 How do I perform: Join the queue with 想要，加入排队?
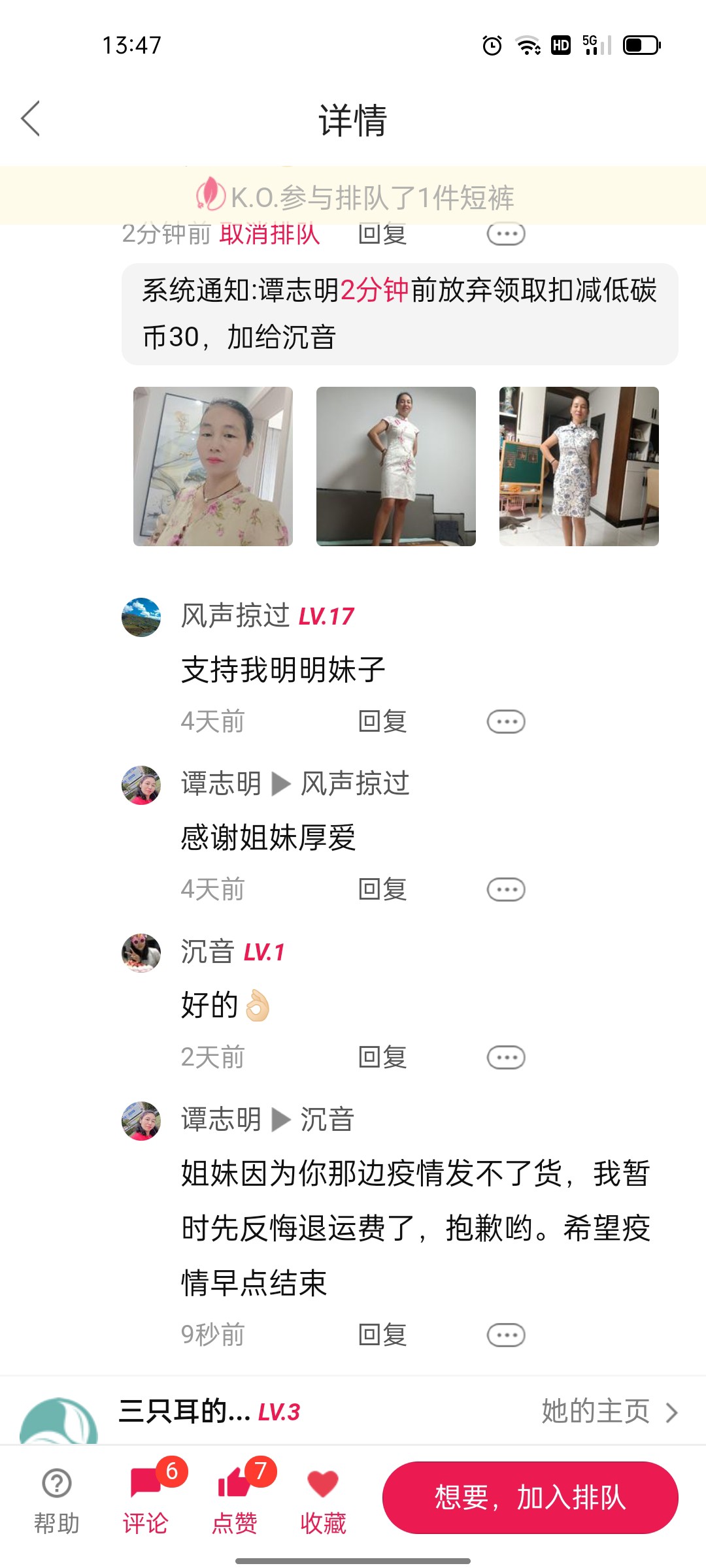coord(530,1497)
